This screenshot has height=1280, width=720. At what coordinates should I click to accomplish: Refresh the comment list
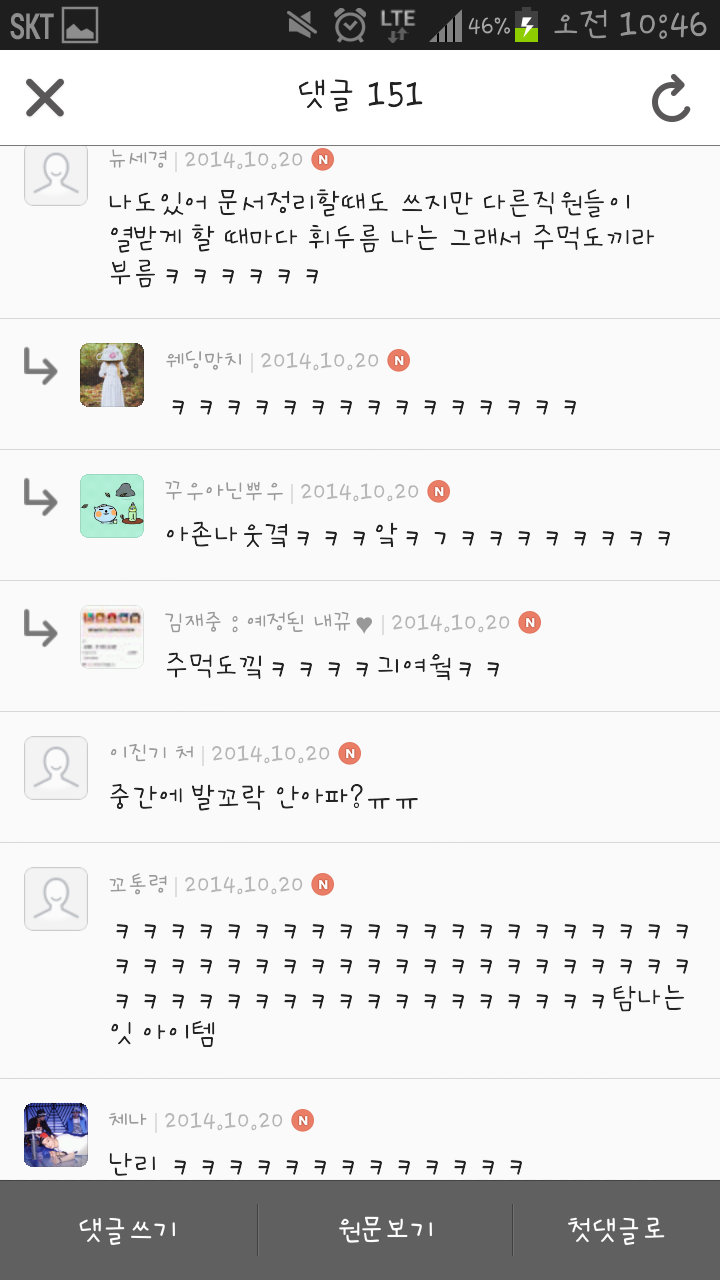tap(671, 99)
